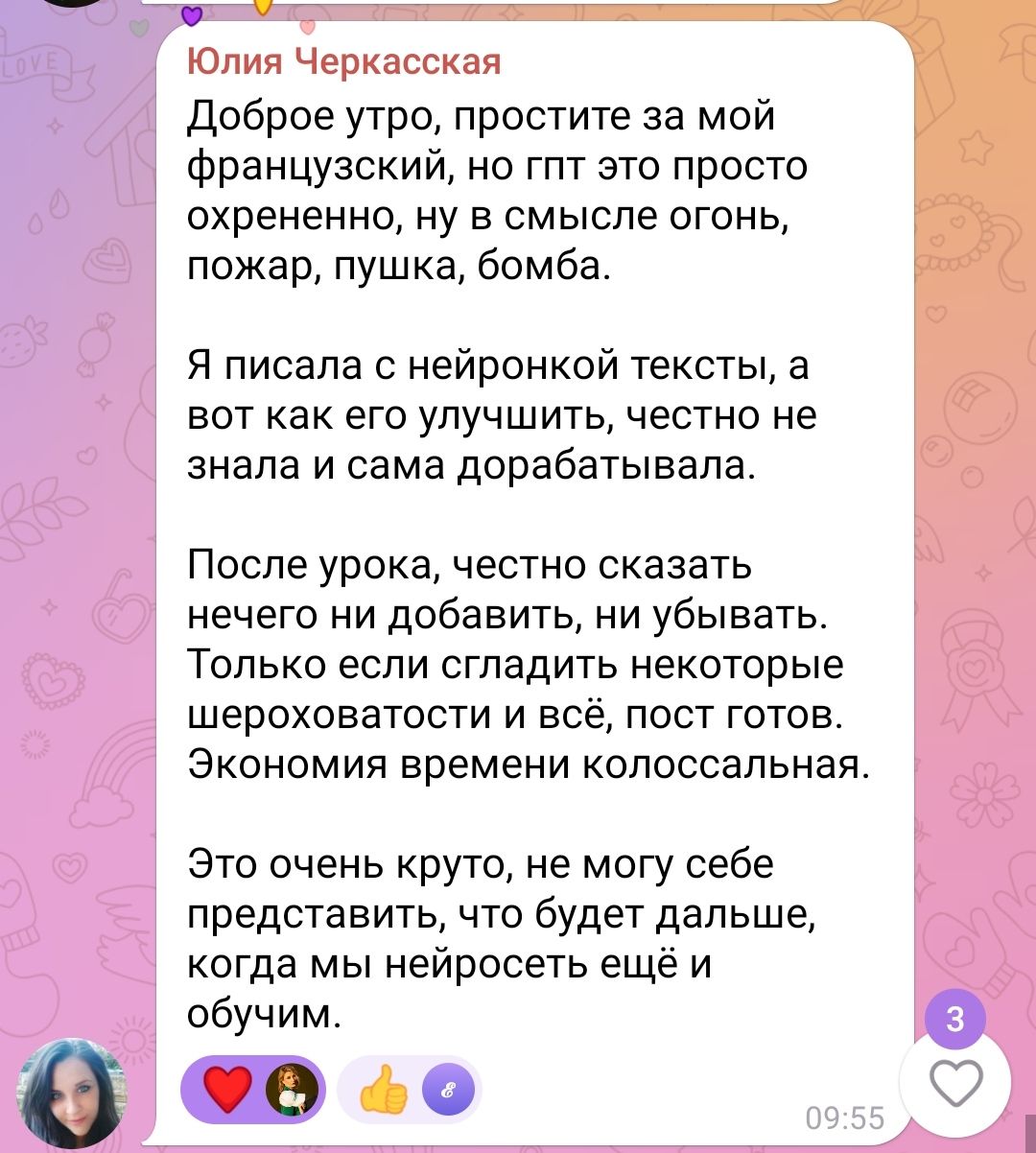Add a thumbs-up reaction to the message
The image size is (1036, 1153).
click(x=409, y=1091)
